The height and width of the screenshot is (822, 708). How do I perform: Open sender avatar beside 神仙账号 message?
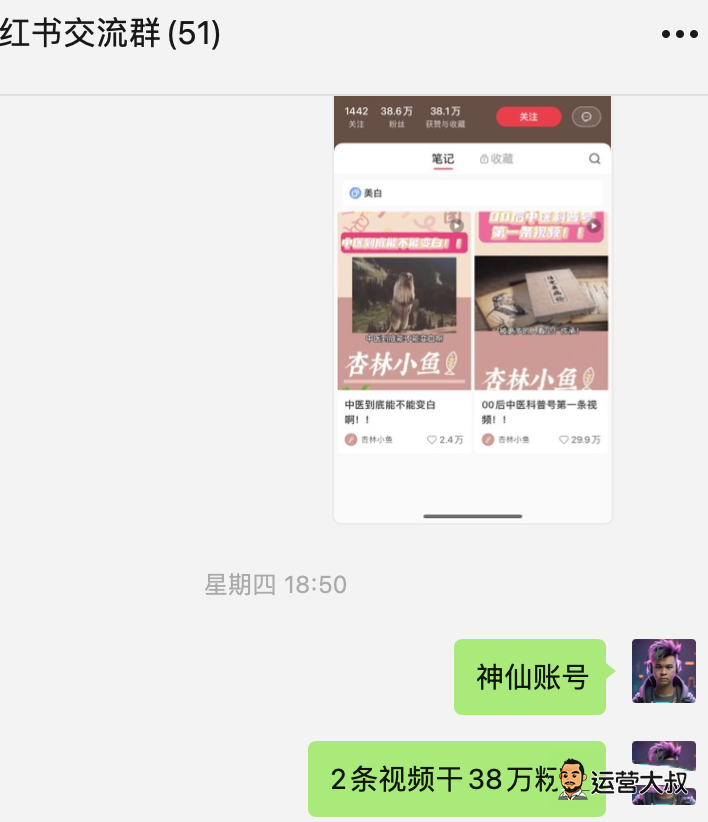click(663, 671)
